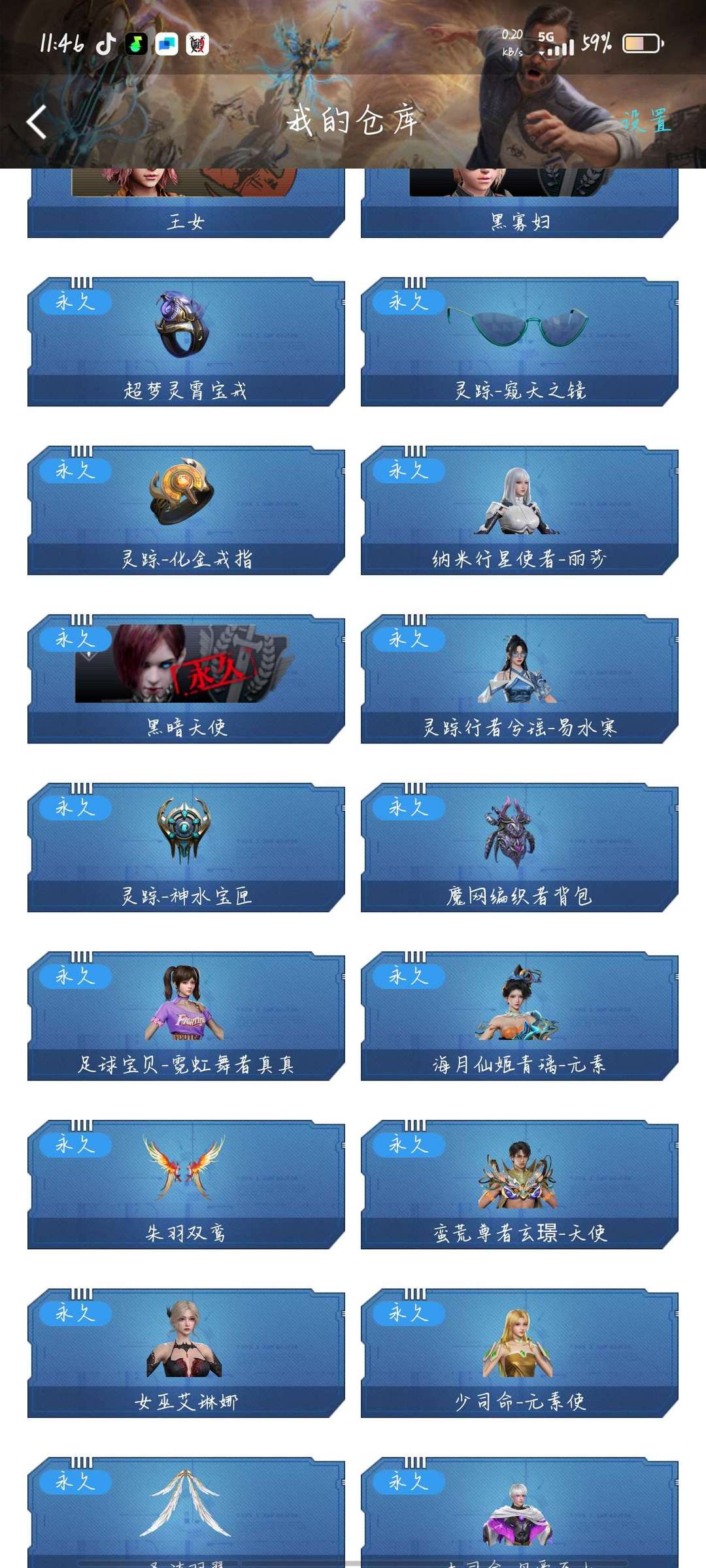View the 纳米行星使者-丽莎 character card
Screen dimensions: 706x1568
(520, 510)
